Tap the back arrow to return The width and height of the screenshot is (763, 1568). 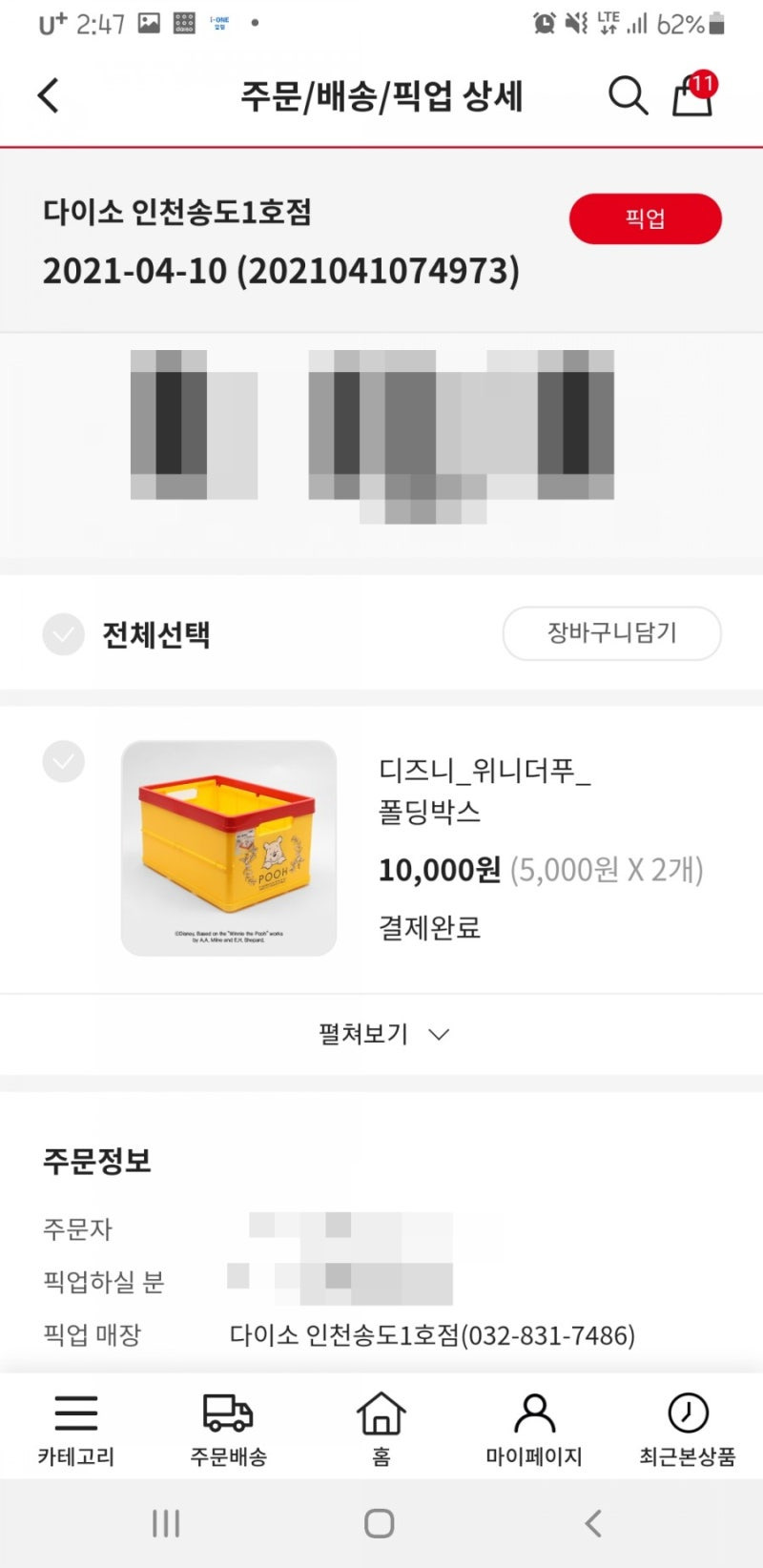coord(48,95)
